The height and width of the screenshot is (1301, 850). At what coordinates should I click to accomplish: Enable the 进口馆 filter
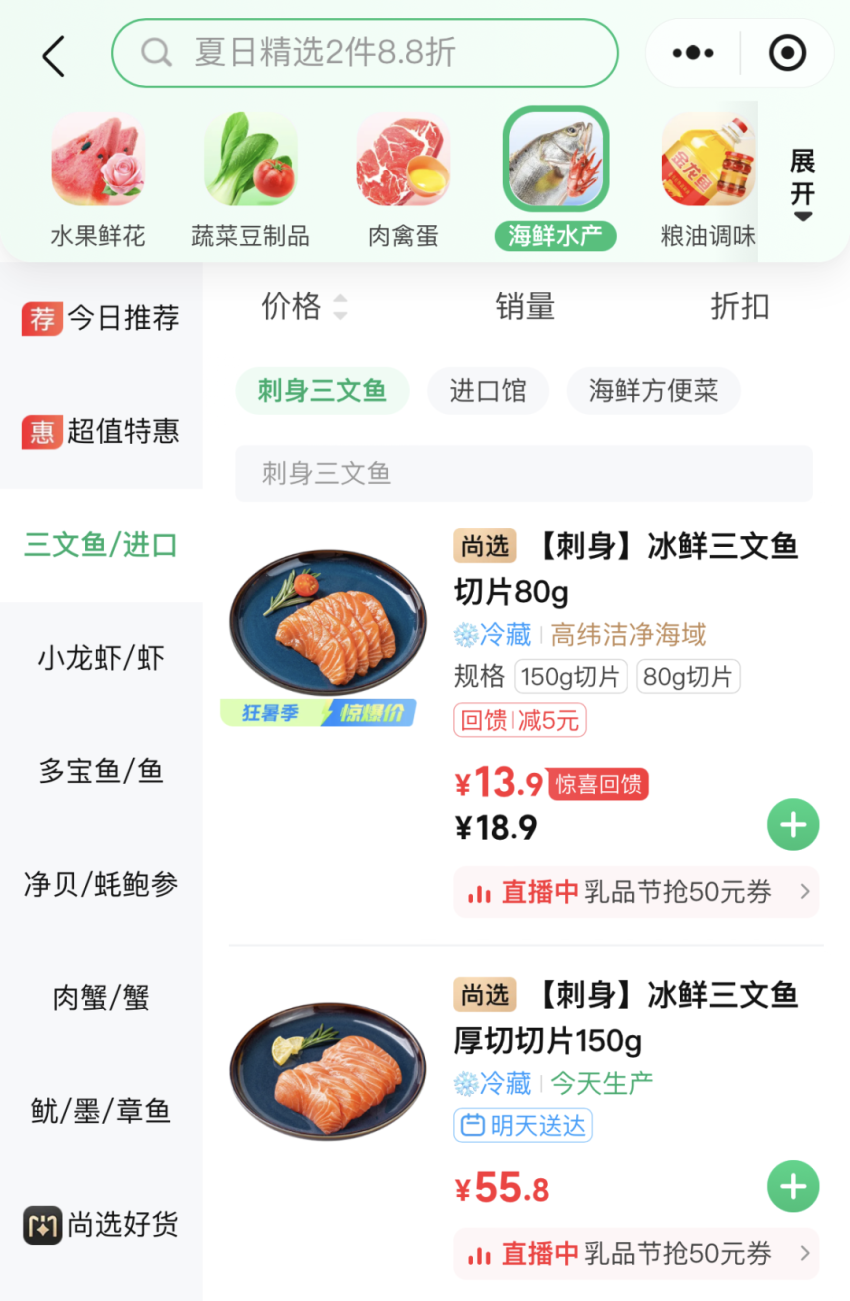488,391
